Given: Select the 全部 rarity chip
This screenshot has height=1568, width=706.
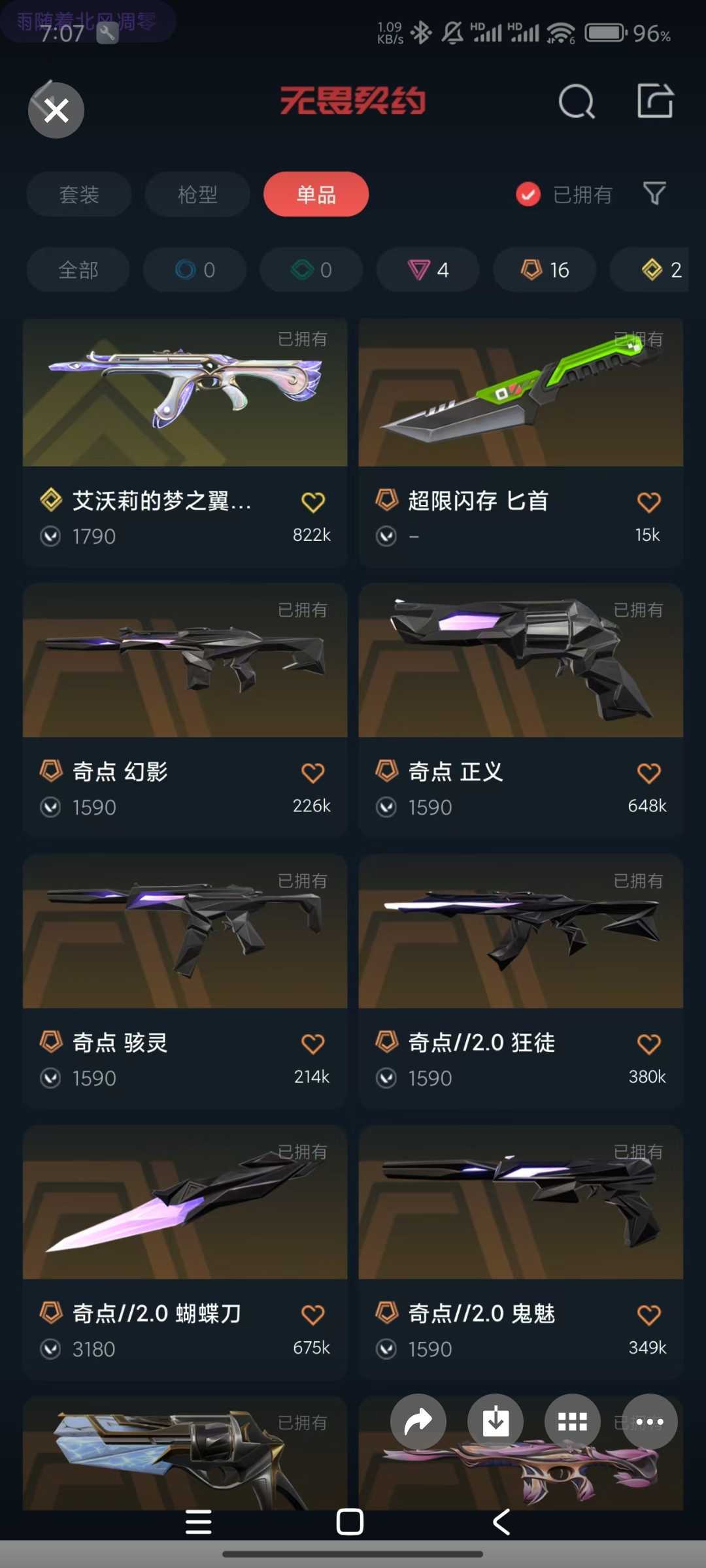Looking at the screenshot, I should 78,269.
